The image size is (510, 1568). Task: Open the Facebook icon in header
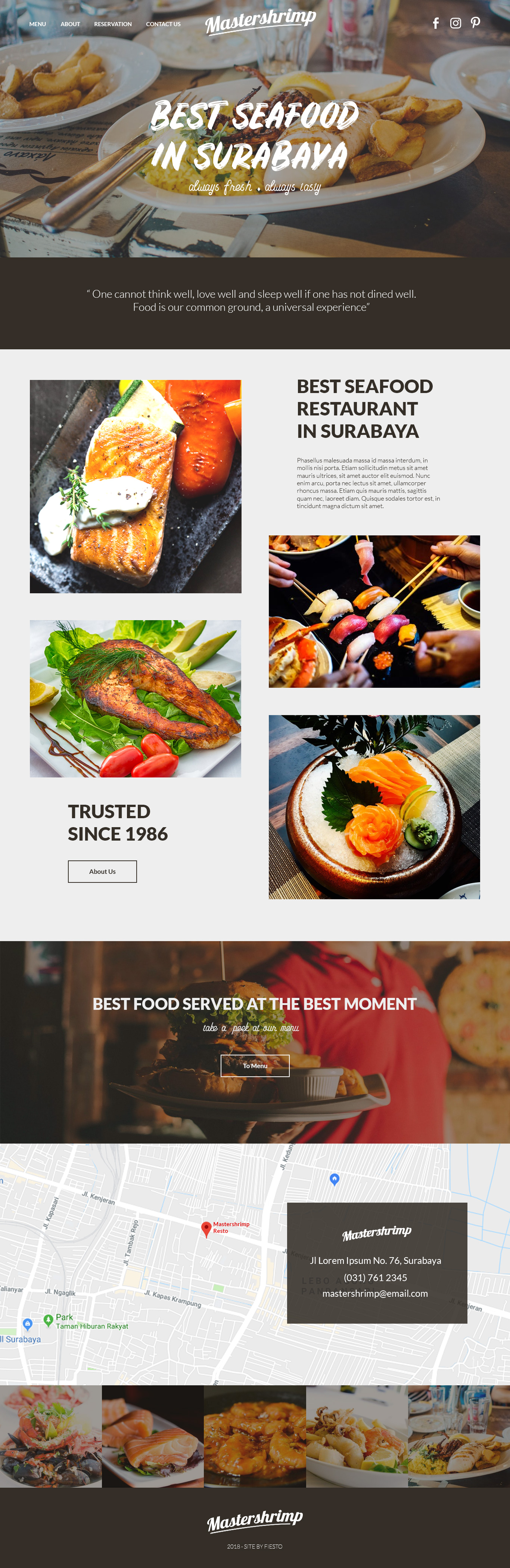coord(436,23)
